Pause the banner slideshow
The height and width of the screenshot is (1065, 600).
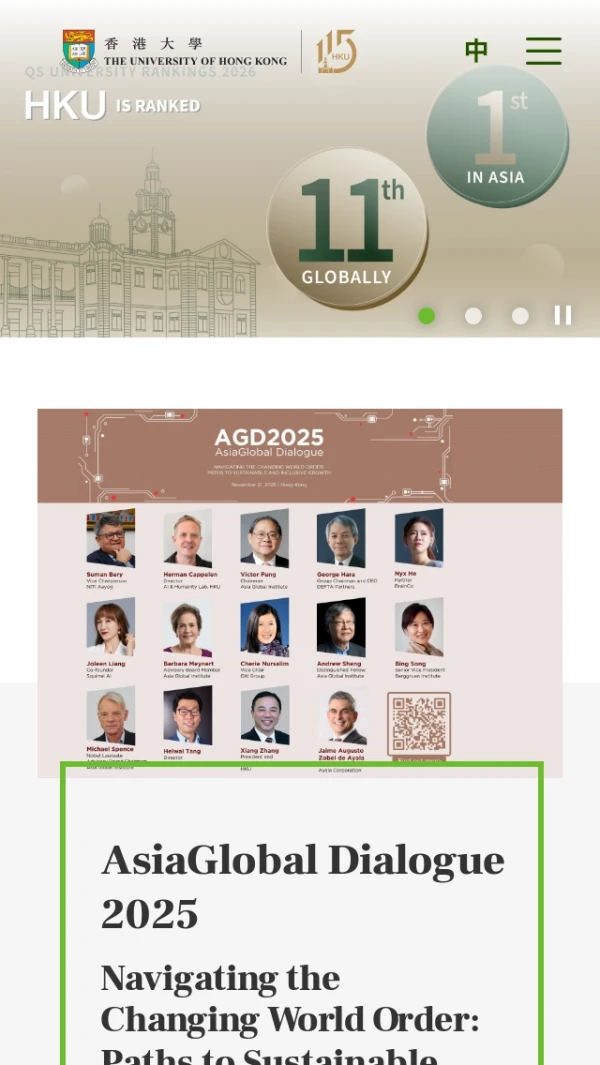coord(563,316)
